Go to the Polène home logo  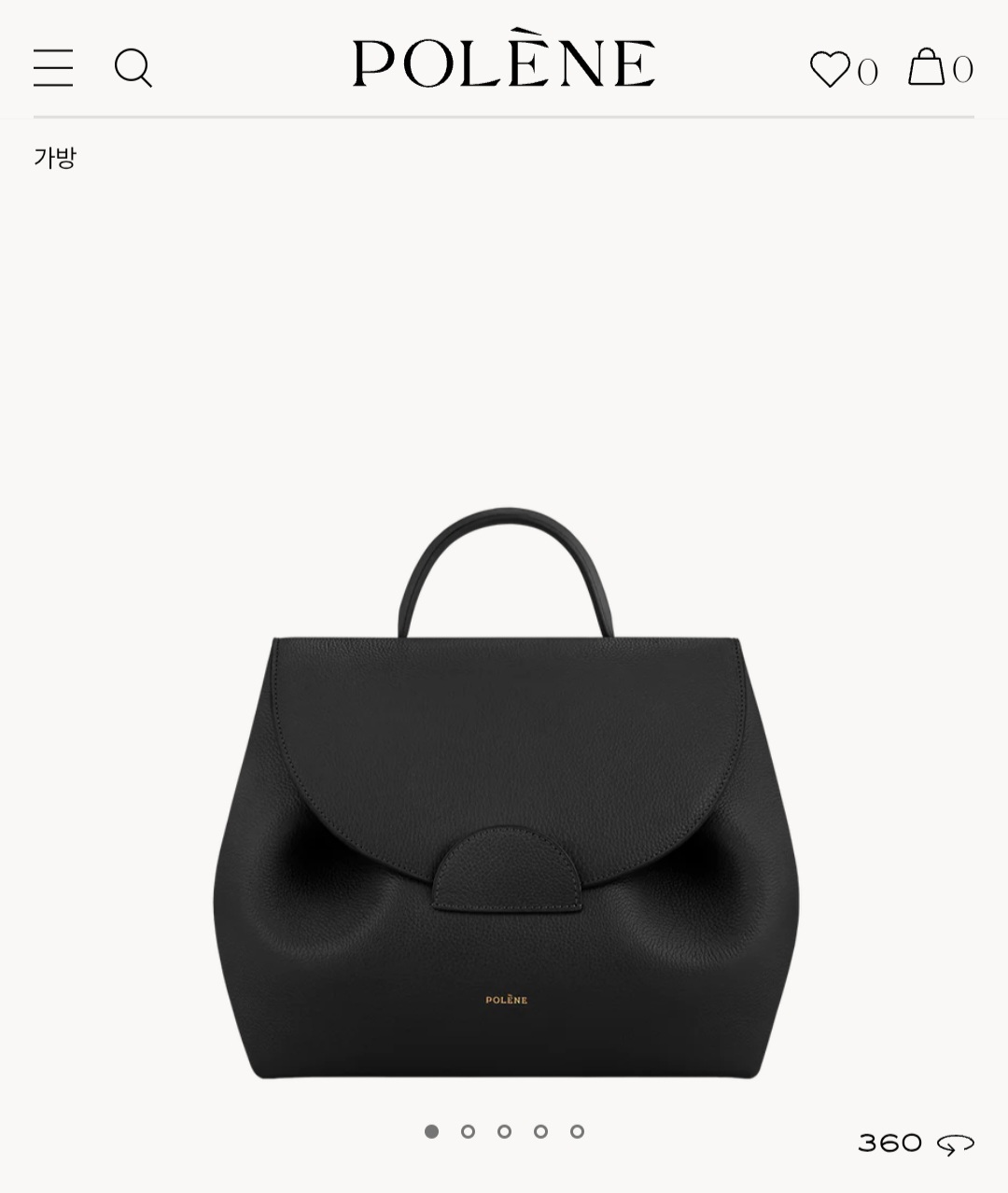504,63
